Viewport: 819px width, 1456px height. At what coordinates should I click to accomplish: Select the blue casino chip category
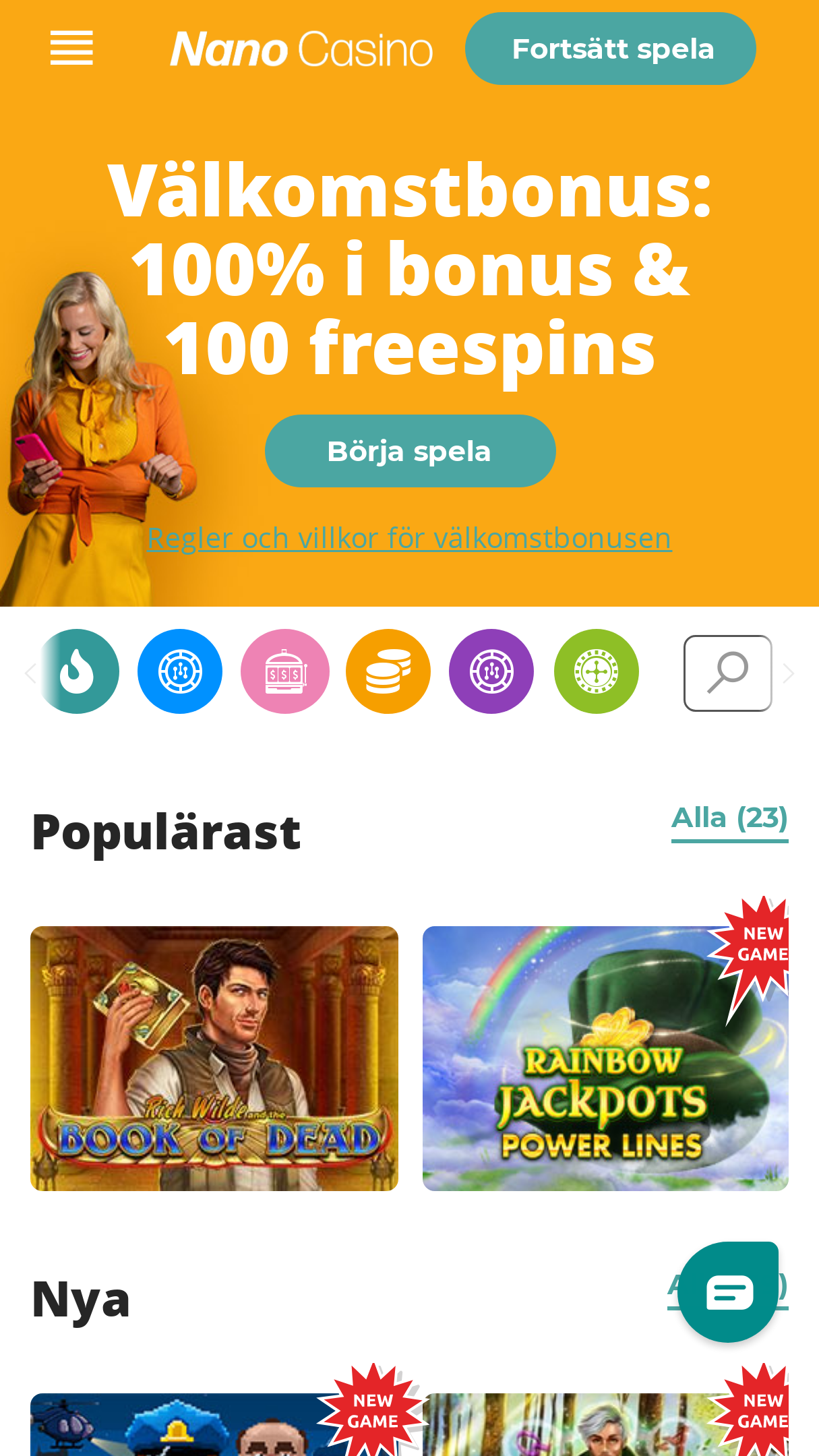coord(180,671)
